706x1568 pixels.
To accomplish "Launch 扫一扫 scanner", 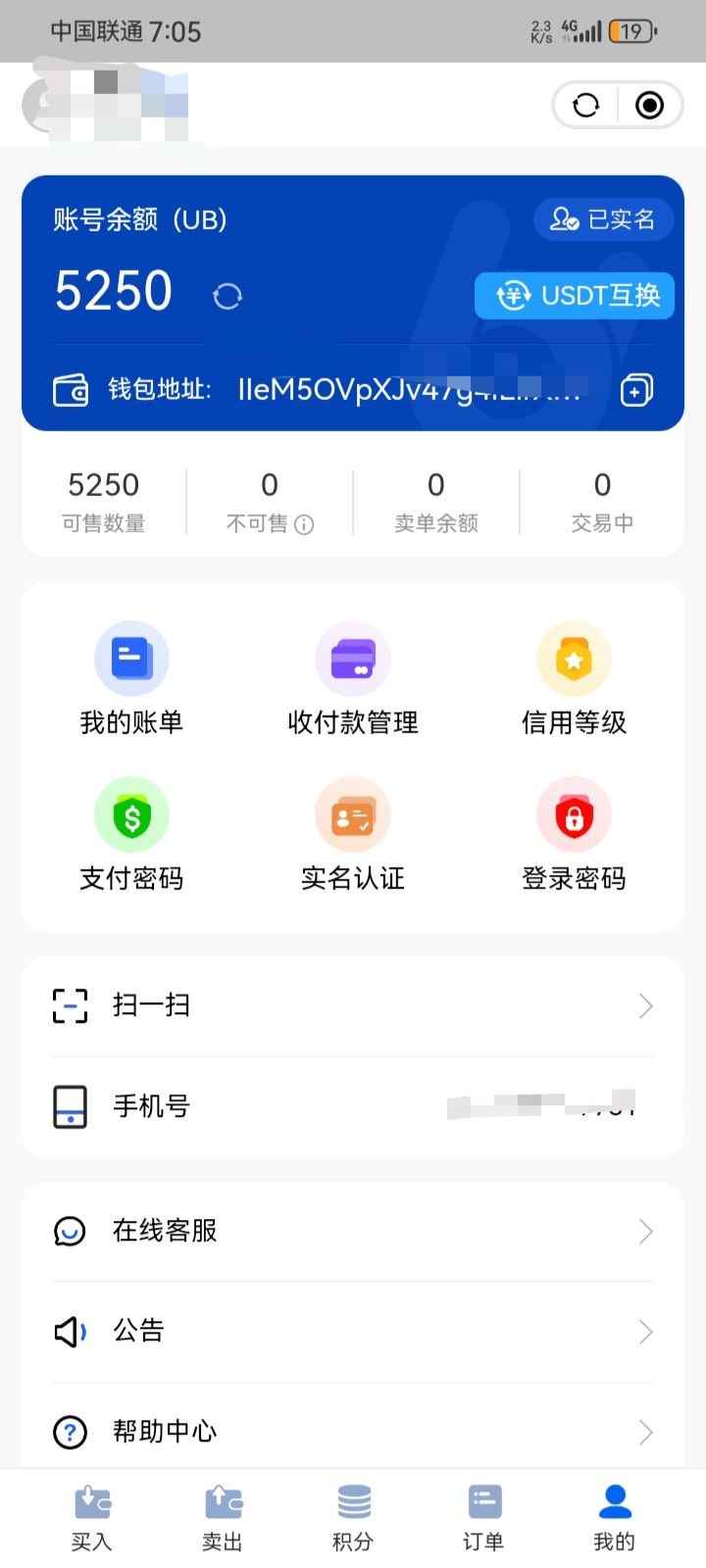I will pyautogui.click(x=353, y=1005).
